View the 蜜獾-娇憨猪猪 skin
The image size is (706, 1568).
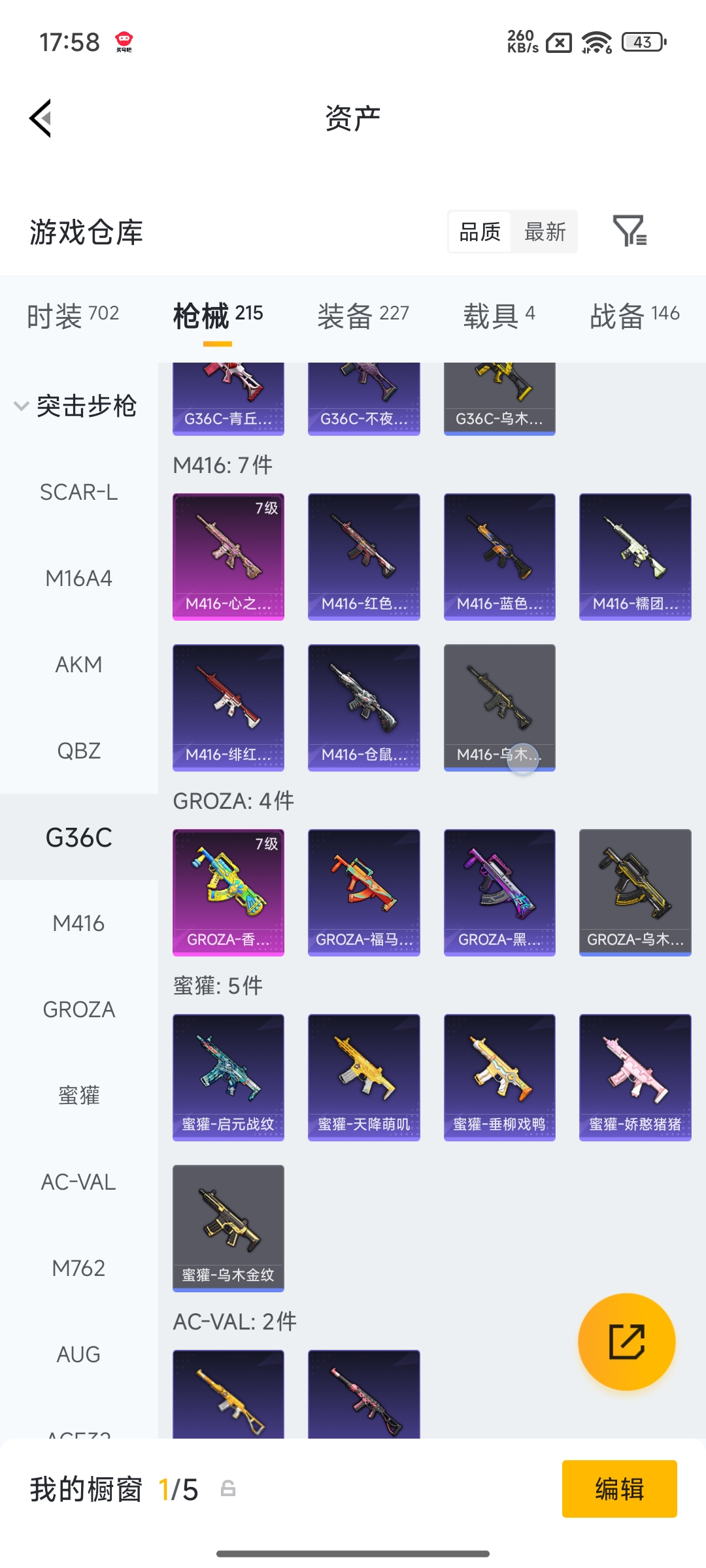click(x=635, y=1077)
